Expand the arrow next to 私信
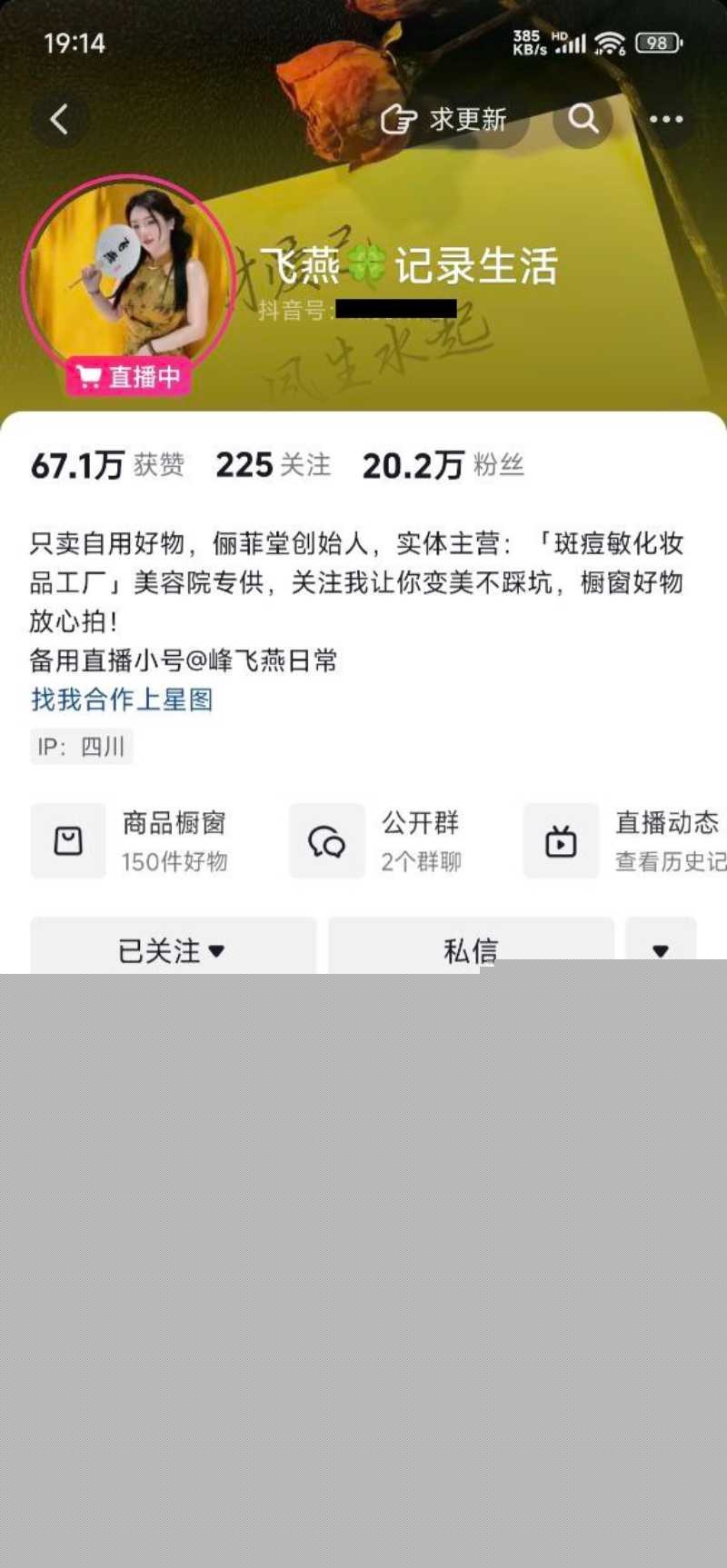The width and height of the screenshot is (727, 1568). [661, 948]
